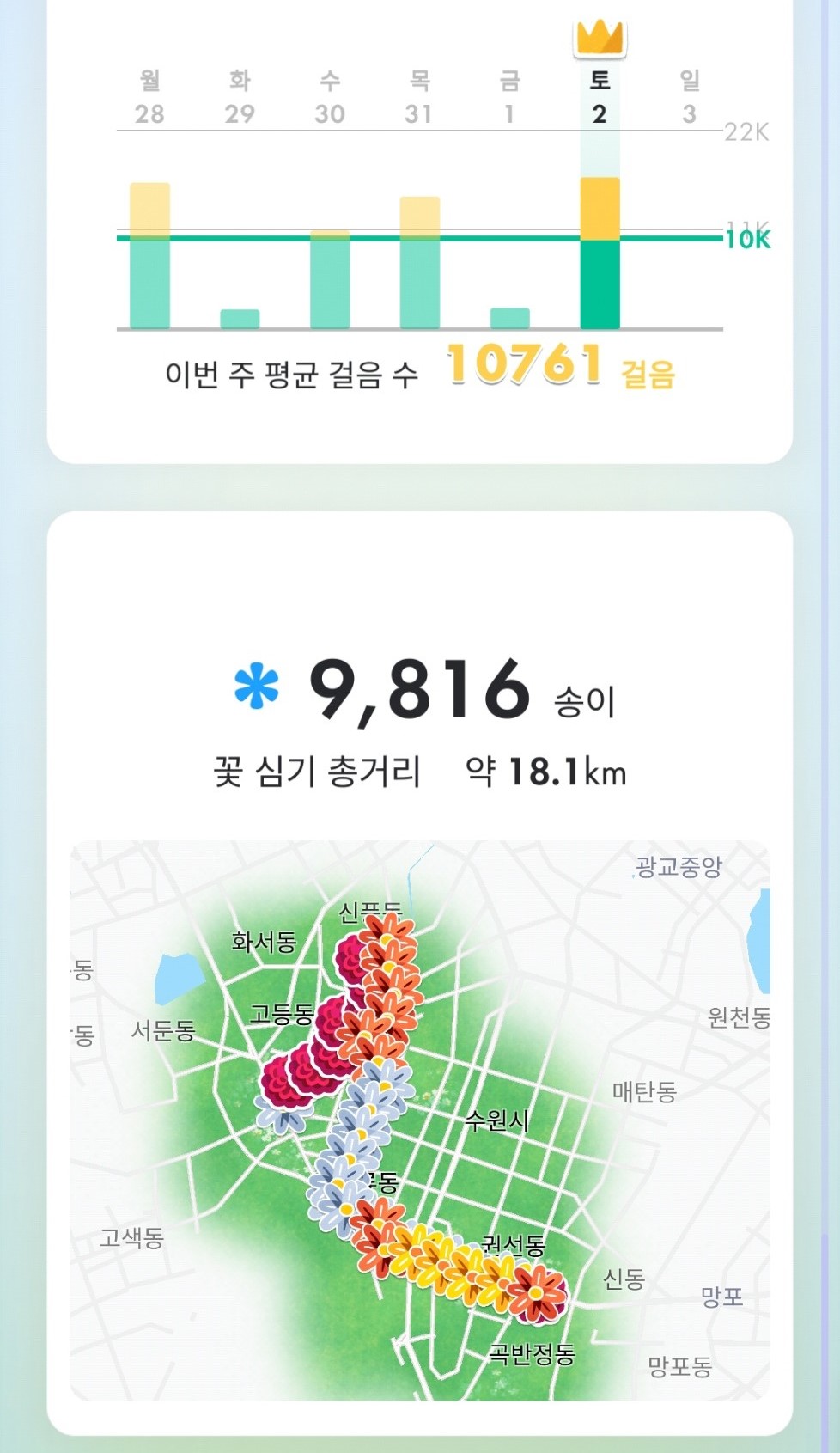This screenshot has width=840, height=1453.
Task: Select Monday 28 in the weekly chart
Action: coord(149,97)
